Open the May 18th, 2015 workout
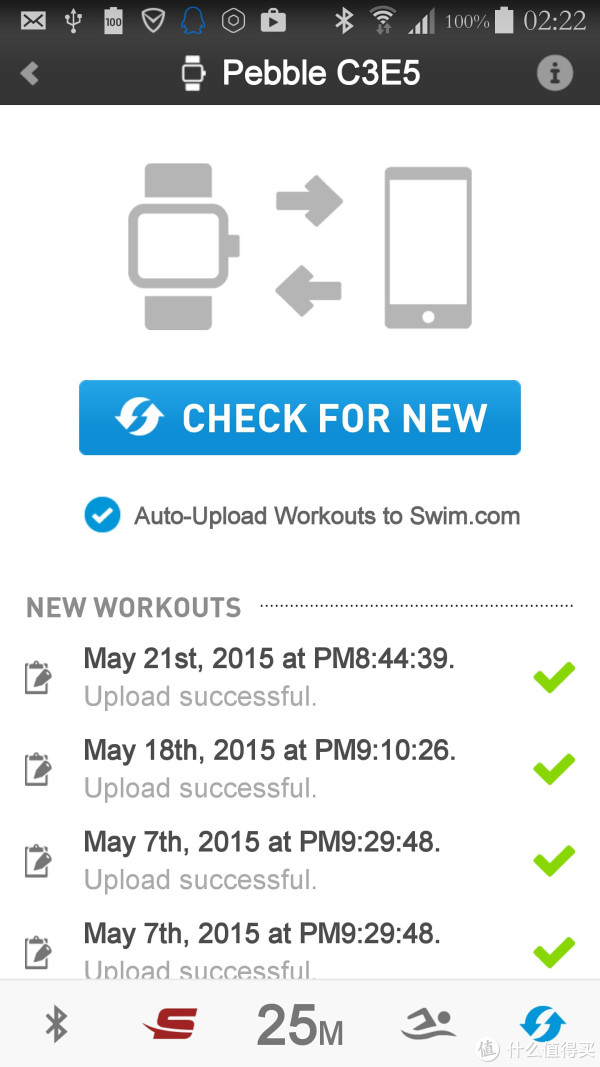600x1067 pixels. [x=300, y=768]
